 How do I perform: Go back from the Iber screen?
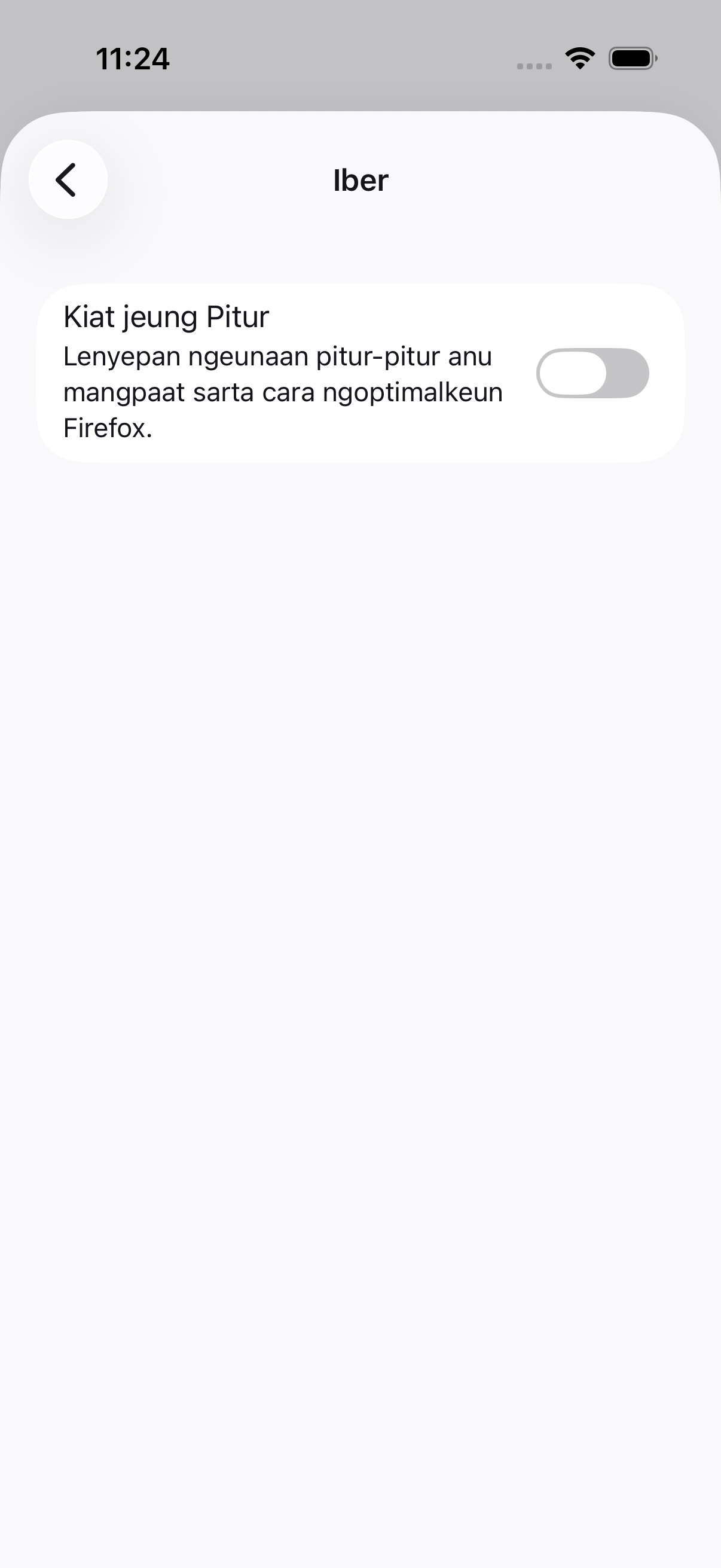coord(68,179)
